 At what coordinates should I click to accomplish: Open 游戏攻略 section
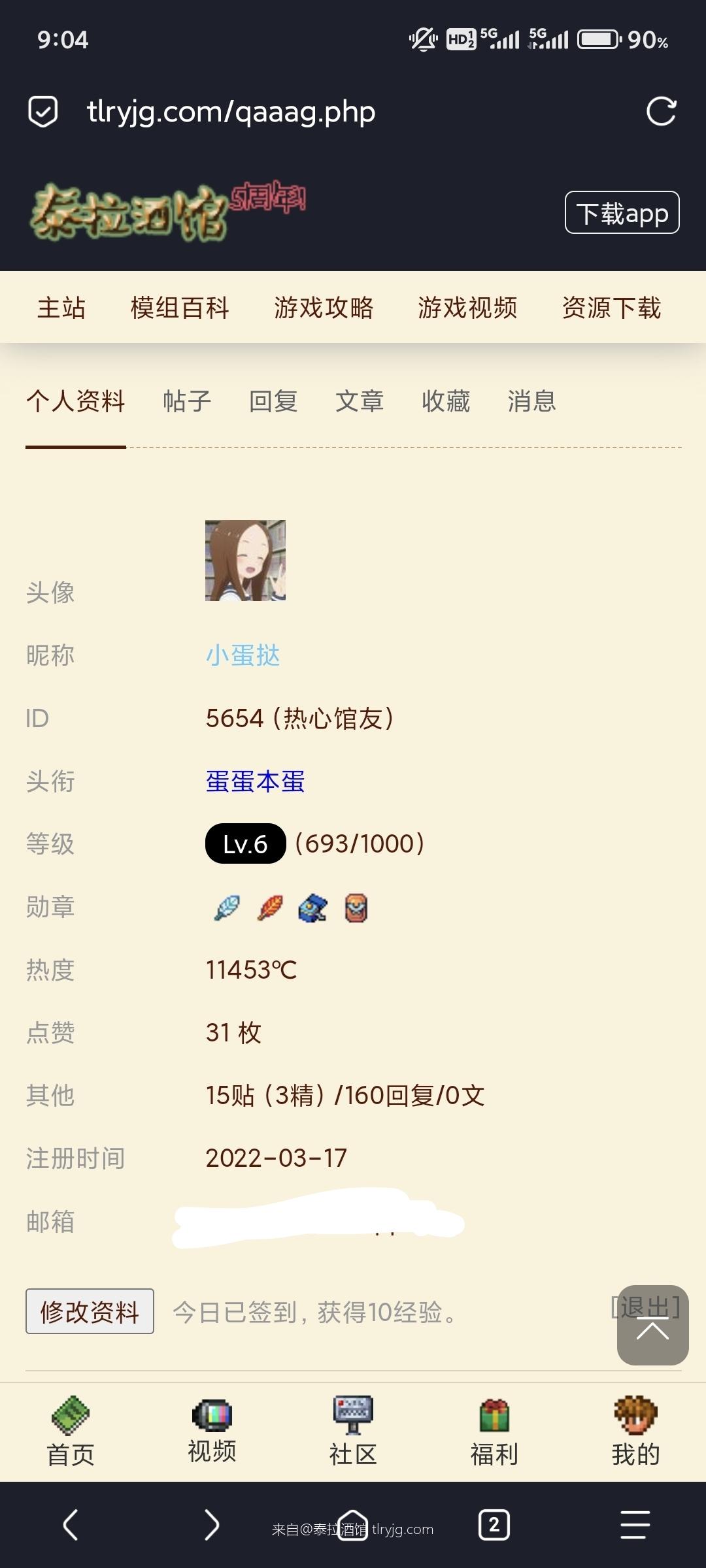[x=324, y=308]
